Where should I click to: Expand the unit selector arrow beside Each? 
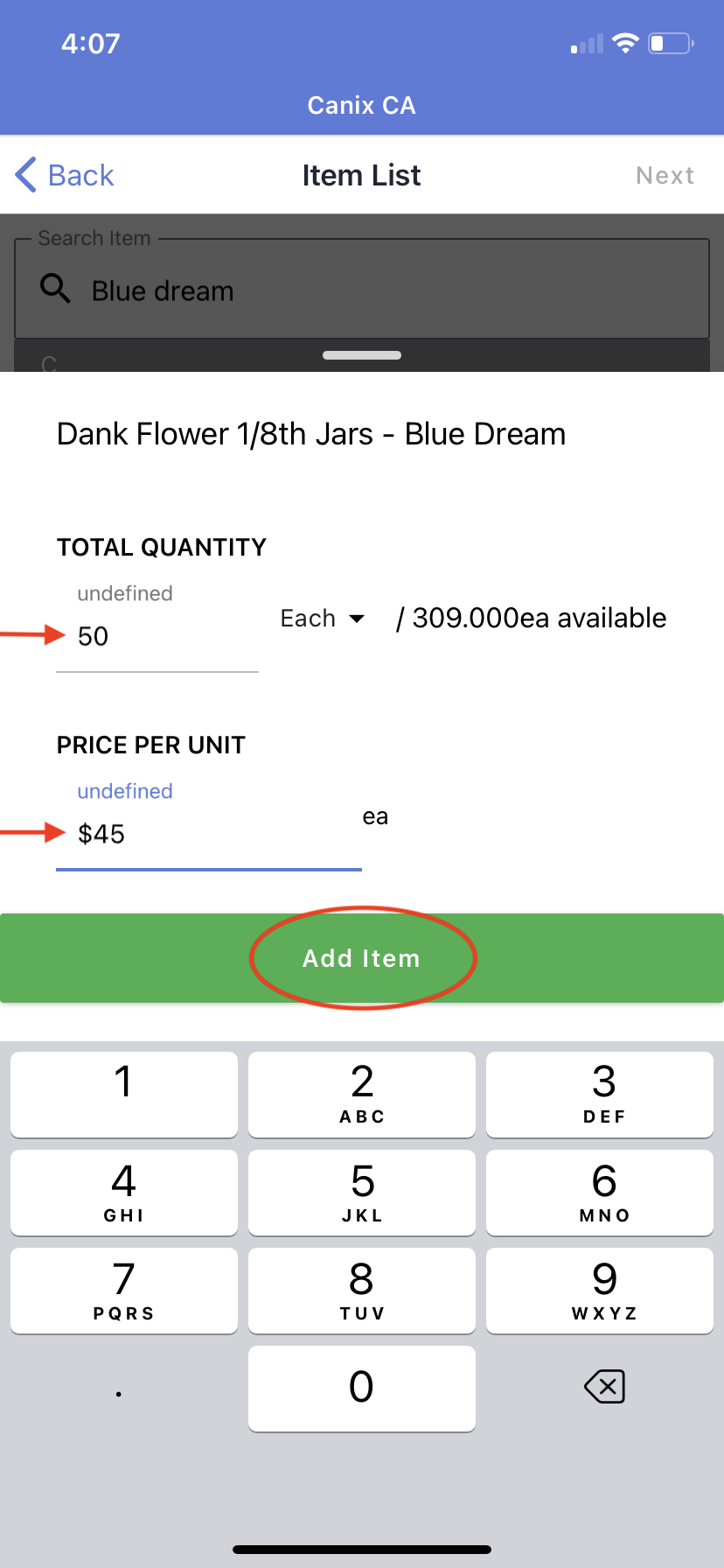pos(358,618)
